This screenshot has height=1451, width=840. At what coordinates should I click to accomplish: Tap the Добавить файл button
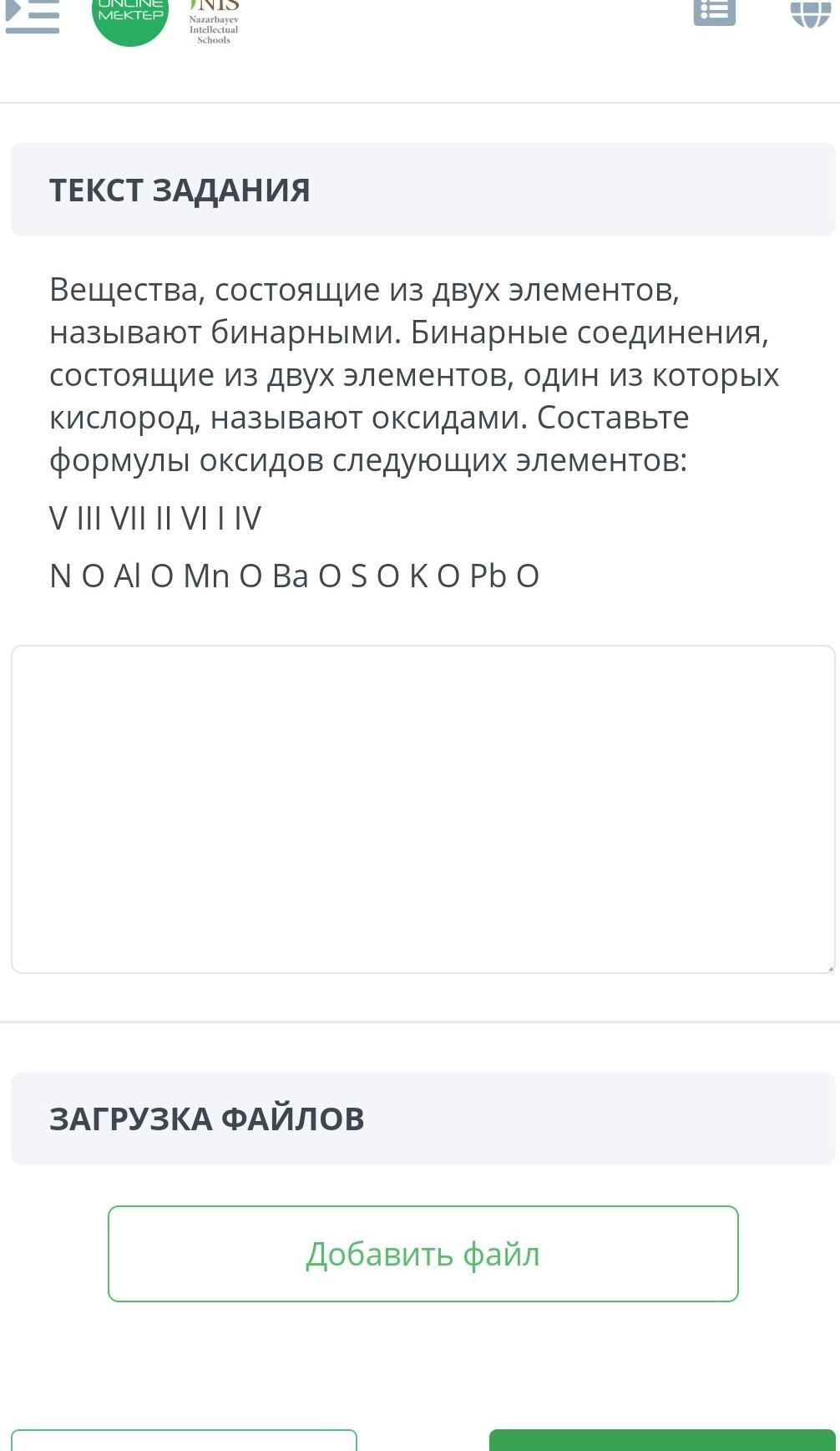[x=423, y=1253]
